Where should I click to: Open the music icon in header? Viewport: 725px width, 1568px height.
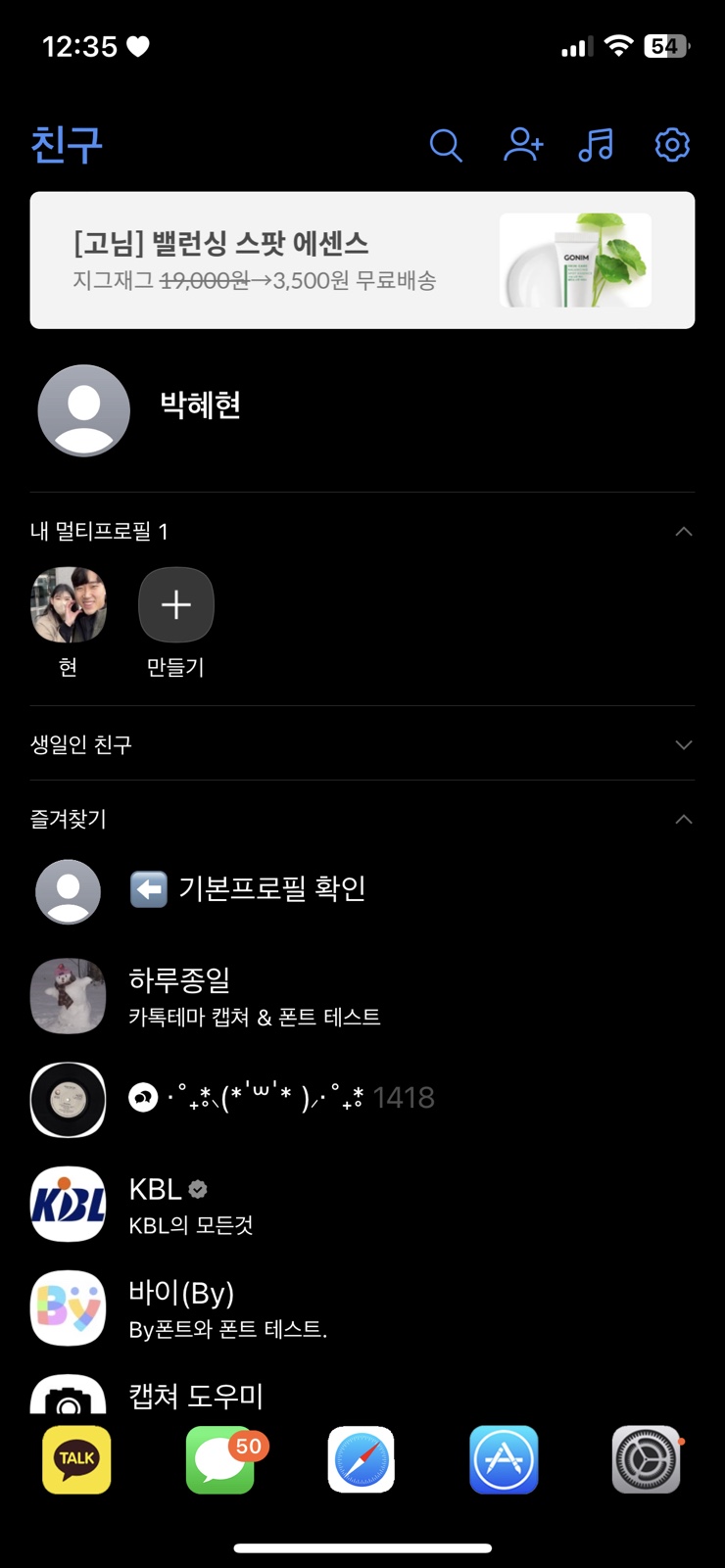[x=596, y=145]
